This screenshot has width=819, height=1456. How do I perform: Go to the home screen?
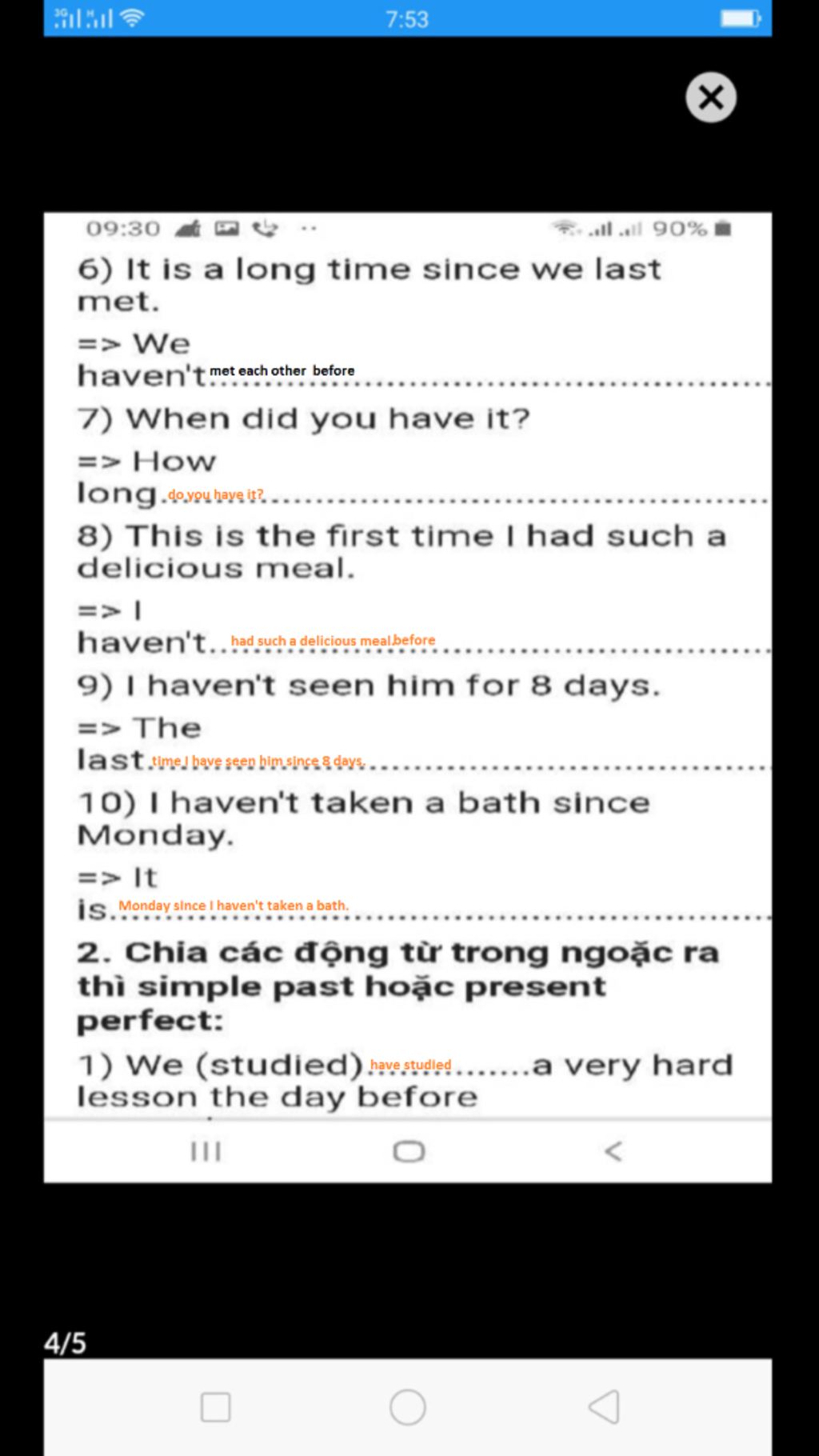point(407,1406)
